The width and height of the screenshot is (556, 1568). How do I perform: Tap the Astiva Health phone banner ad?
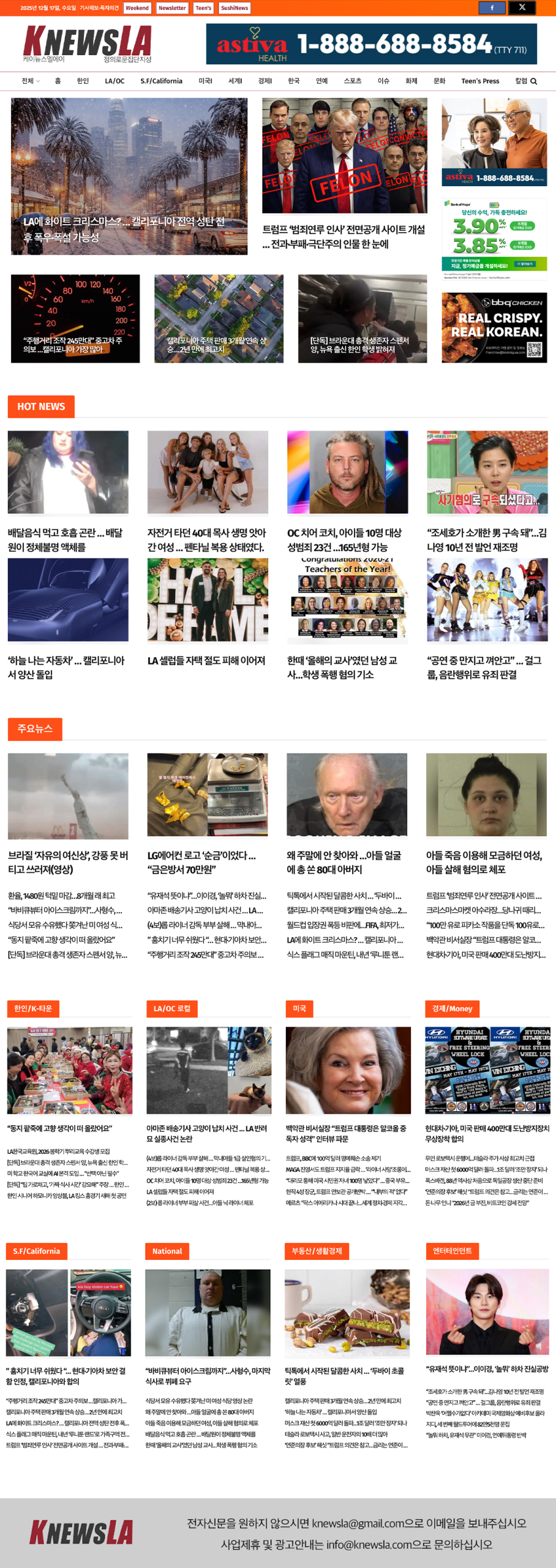click(371, 44)
